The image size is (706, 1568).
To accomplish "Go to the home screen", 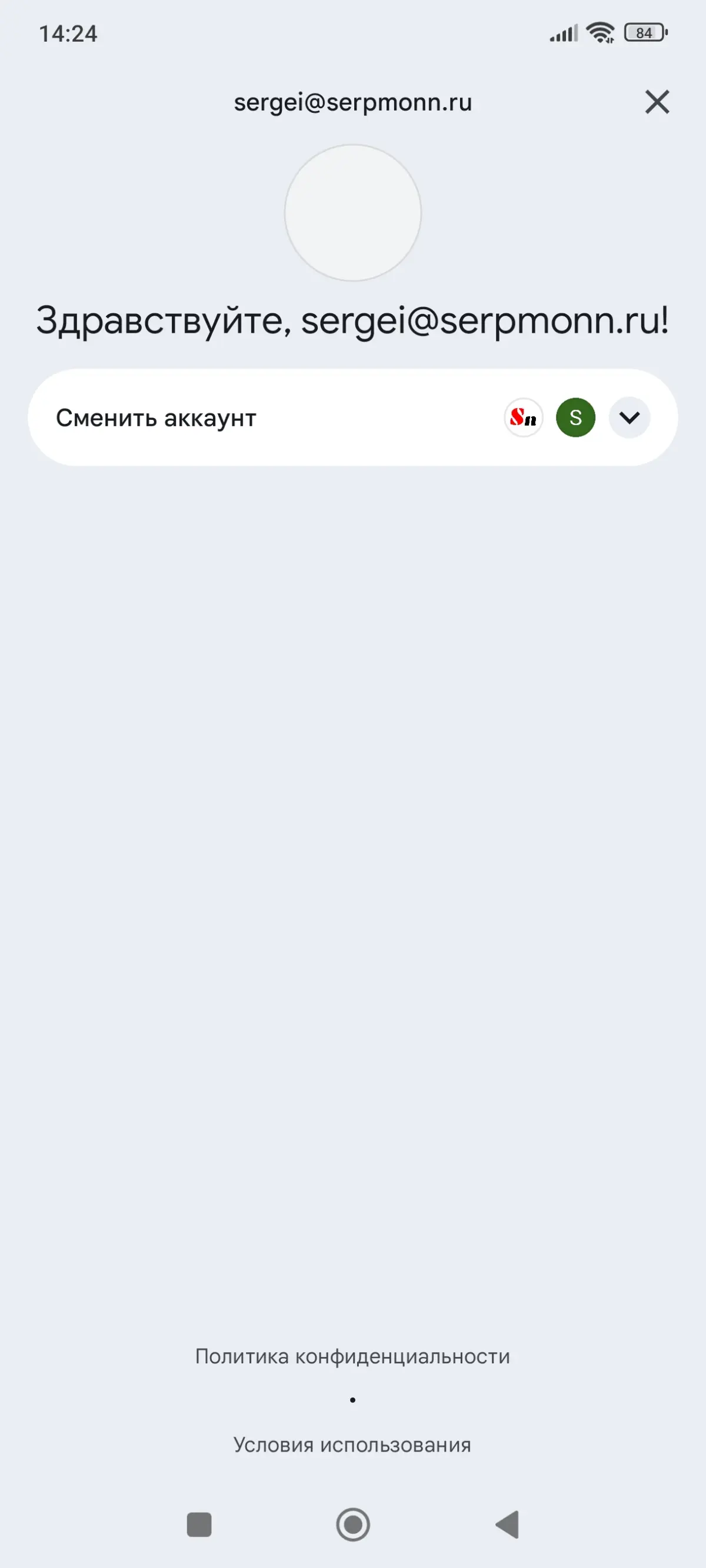I will [x=352, y=1524].
